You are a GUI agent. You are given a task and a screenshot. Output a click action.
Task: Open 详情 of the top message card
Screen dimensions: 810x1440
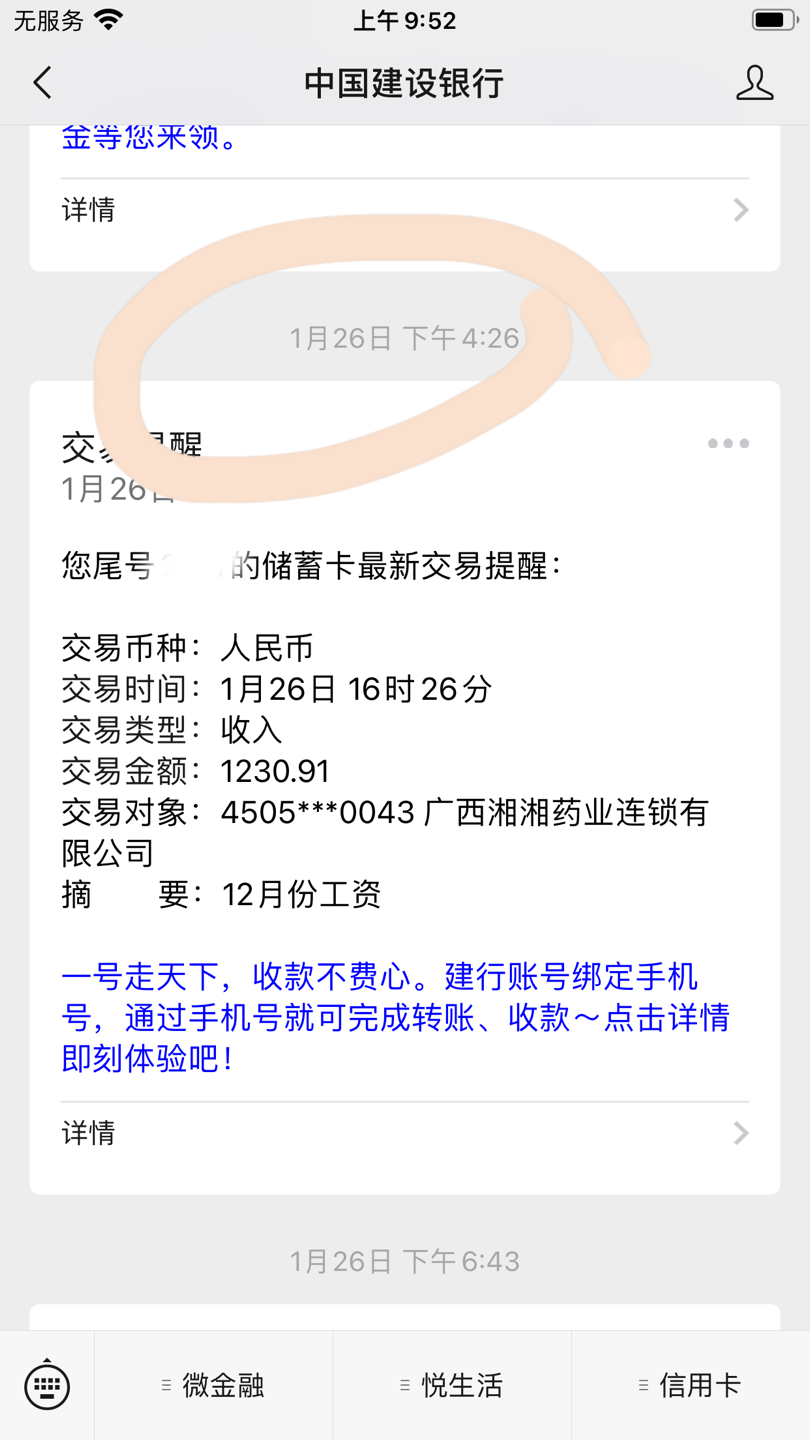405,210
